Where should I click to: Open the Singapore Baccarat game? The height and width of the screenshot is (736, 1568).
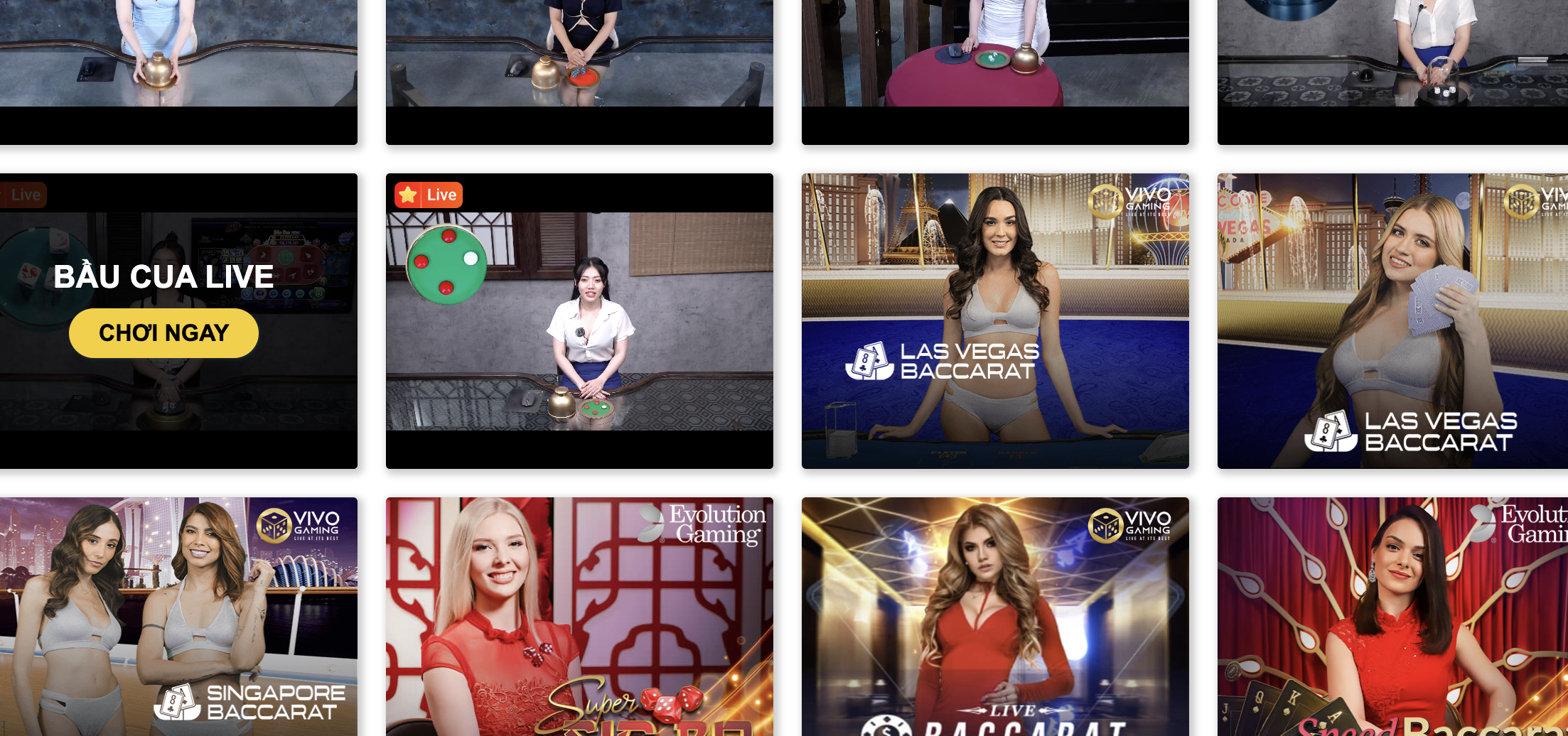pyautogui.click(x=178, y=617)
